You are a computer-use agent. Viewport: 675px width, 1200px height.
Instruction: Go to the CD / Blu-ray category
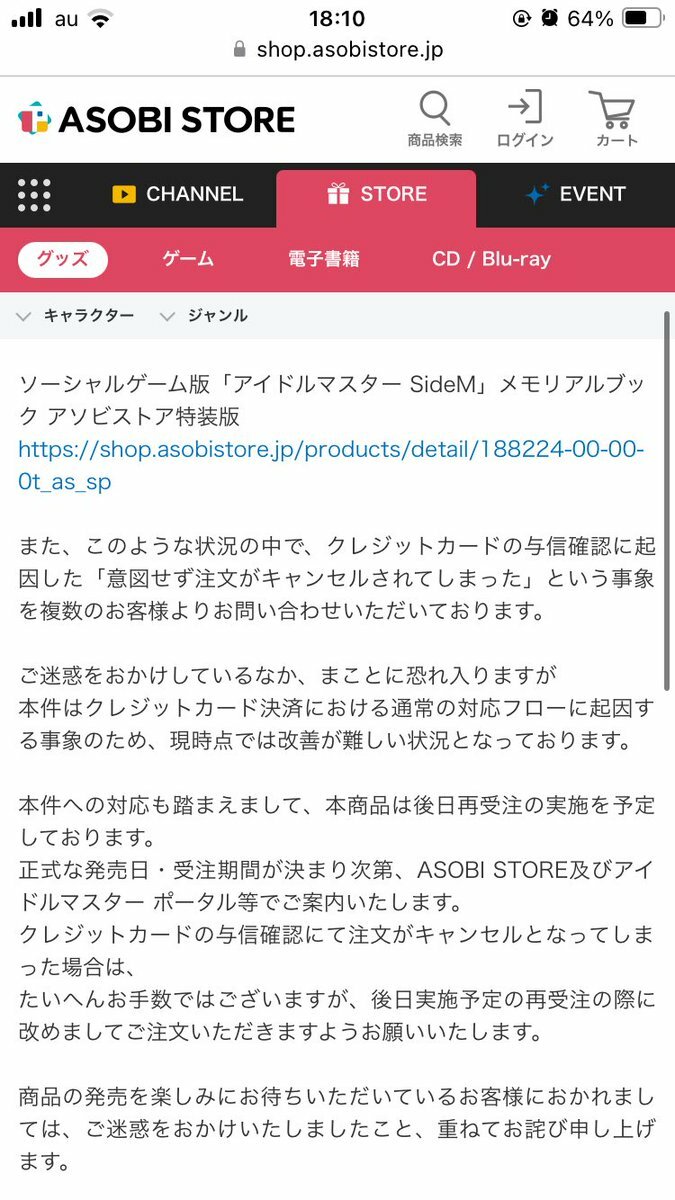pyautogui.click(x=491, y=259)
